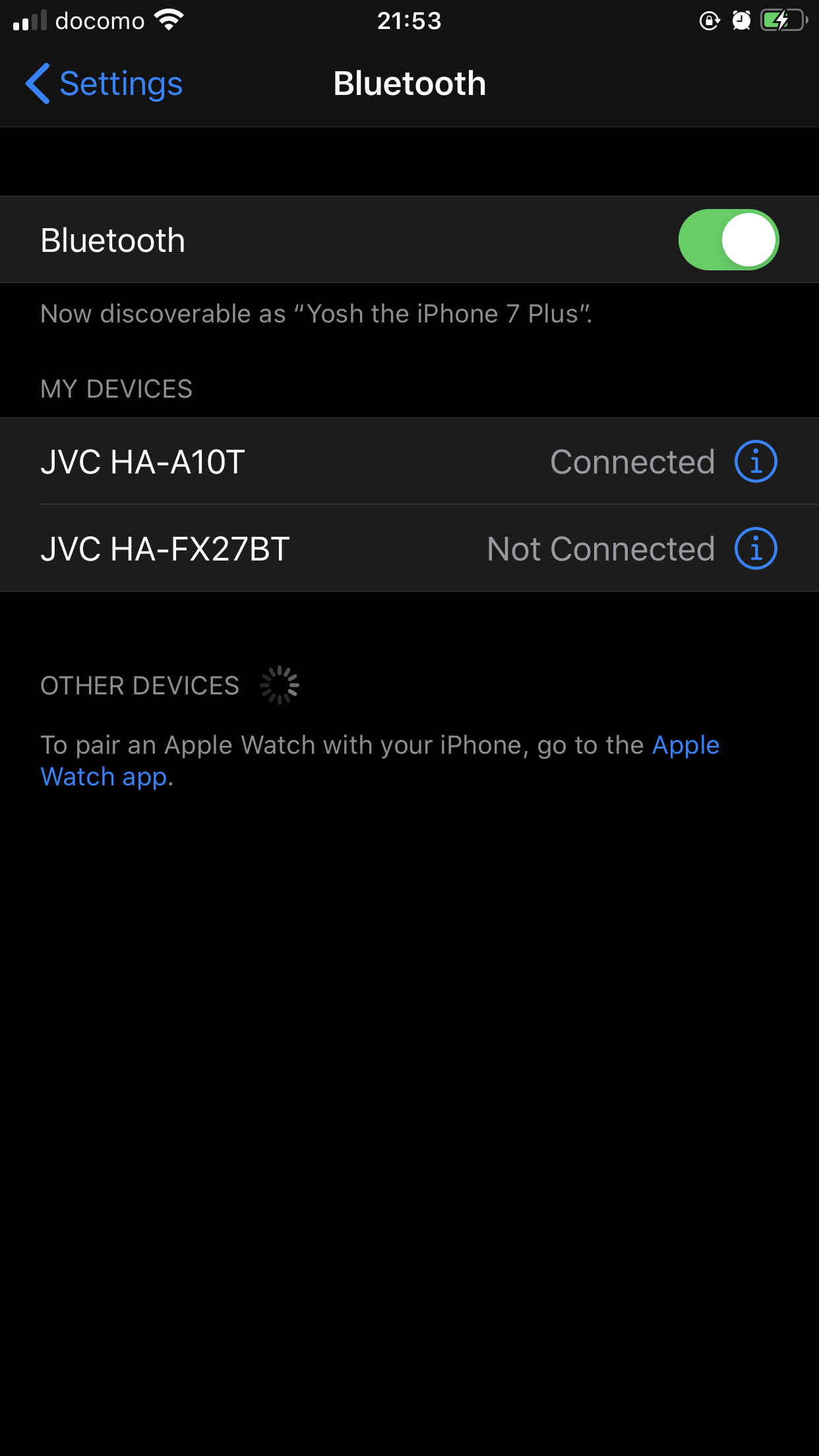Screen dimensions: 819x1456
Task: Open the Apple Watch app link
Action: point(684,746)
